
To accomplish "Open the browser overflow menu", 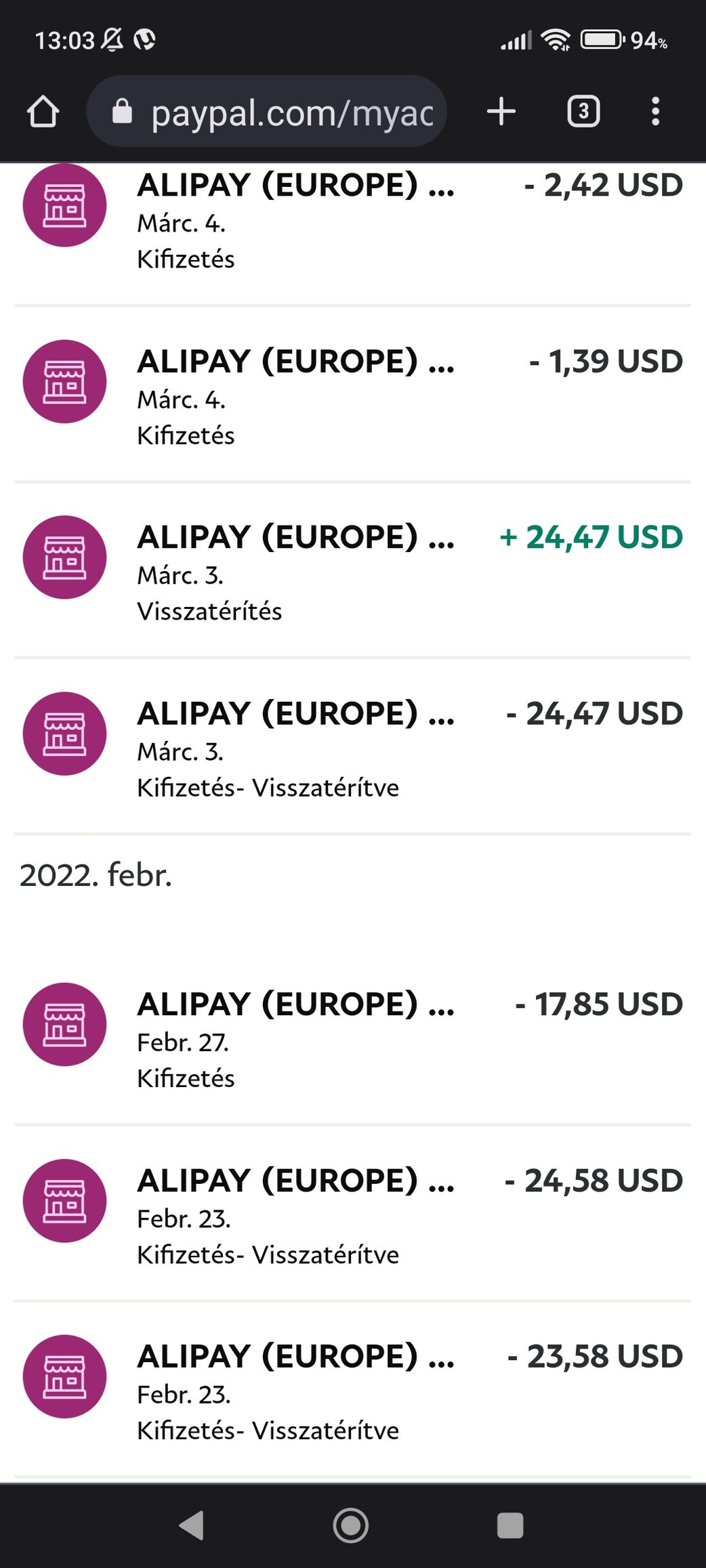I will click(655, 111).
